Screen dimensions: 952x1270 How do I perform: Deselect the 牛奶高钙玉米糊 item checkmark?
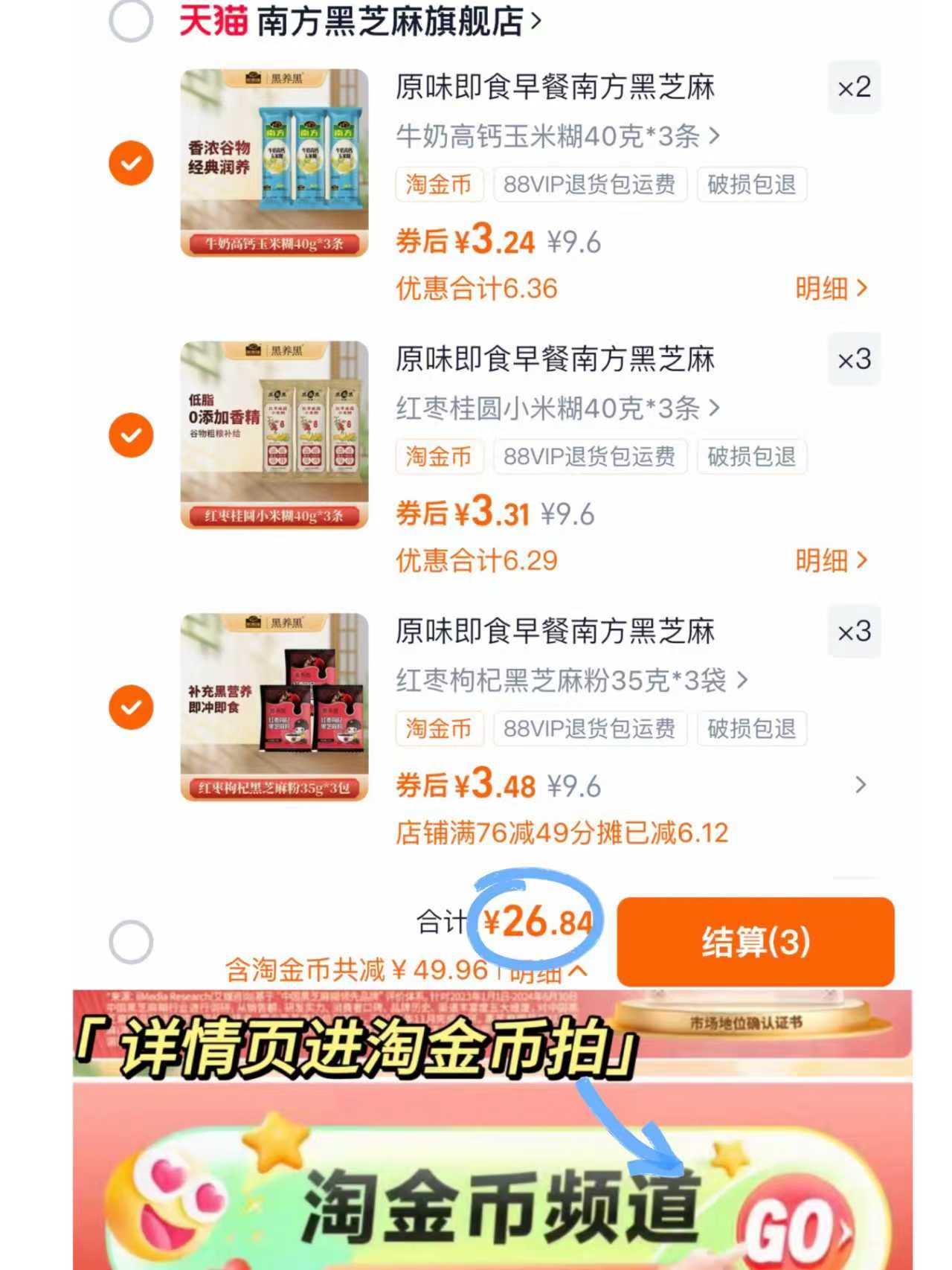[131, 162]
